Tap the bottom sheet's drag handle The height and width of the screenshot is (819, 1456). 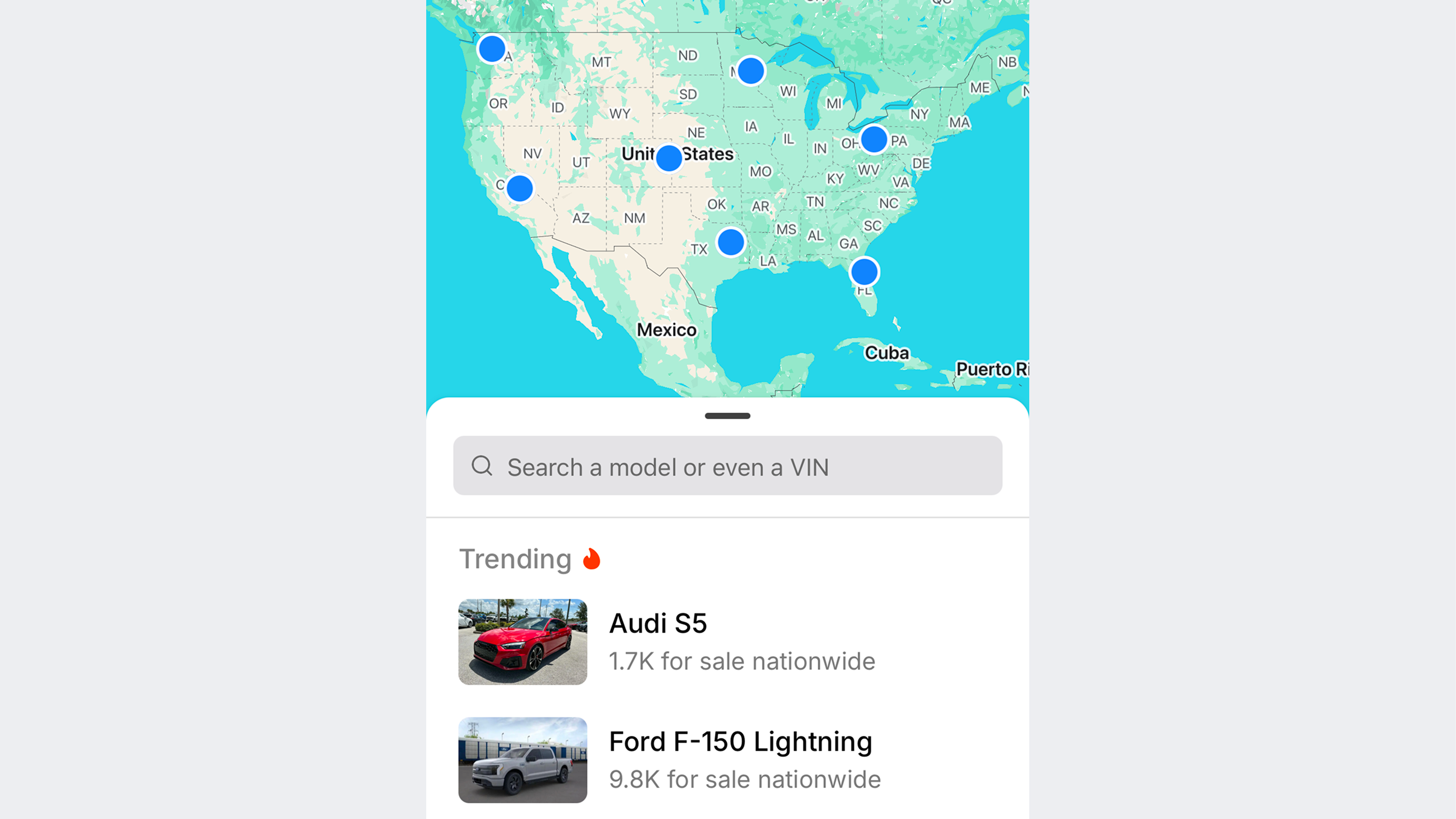click(727, 416)
